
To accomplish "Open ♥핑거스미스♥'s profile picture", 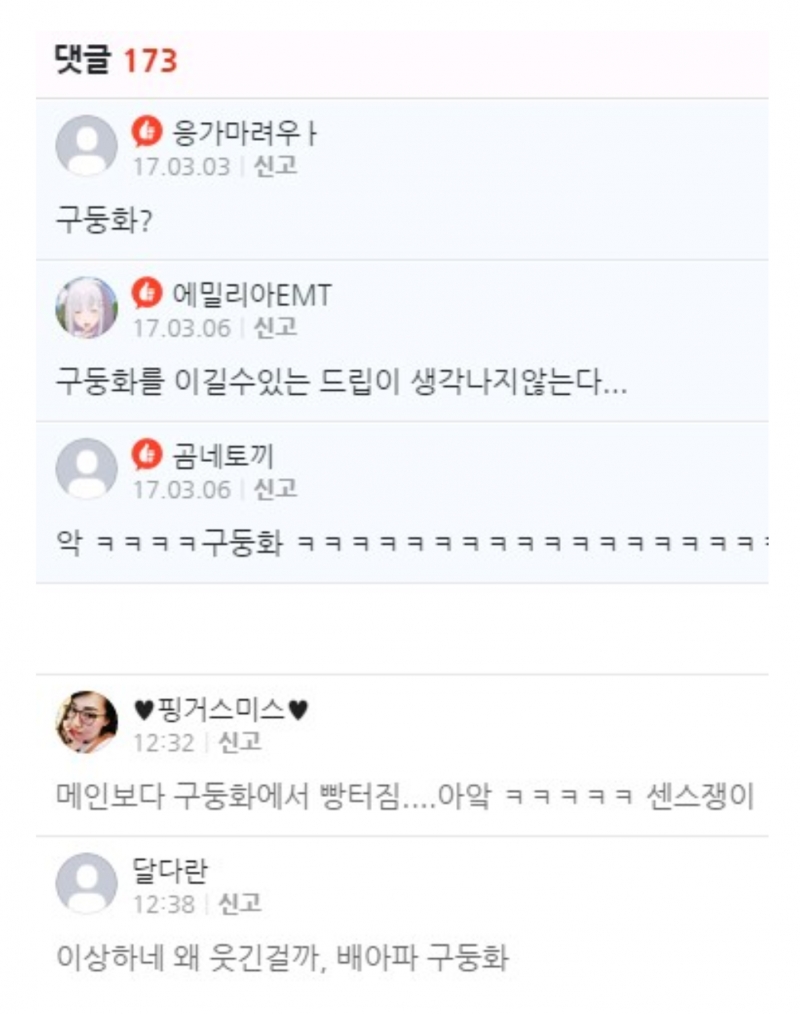I will [86, 721].
